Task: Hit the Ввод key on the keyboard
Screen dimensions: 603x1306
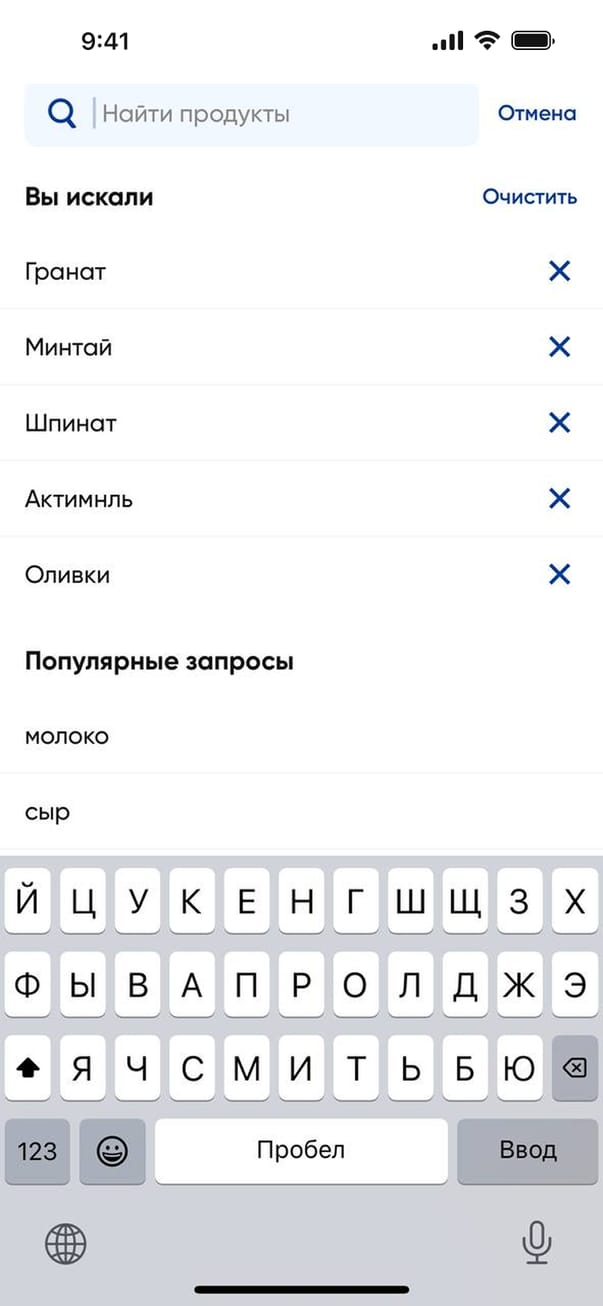Action: point(528,1150)
